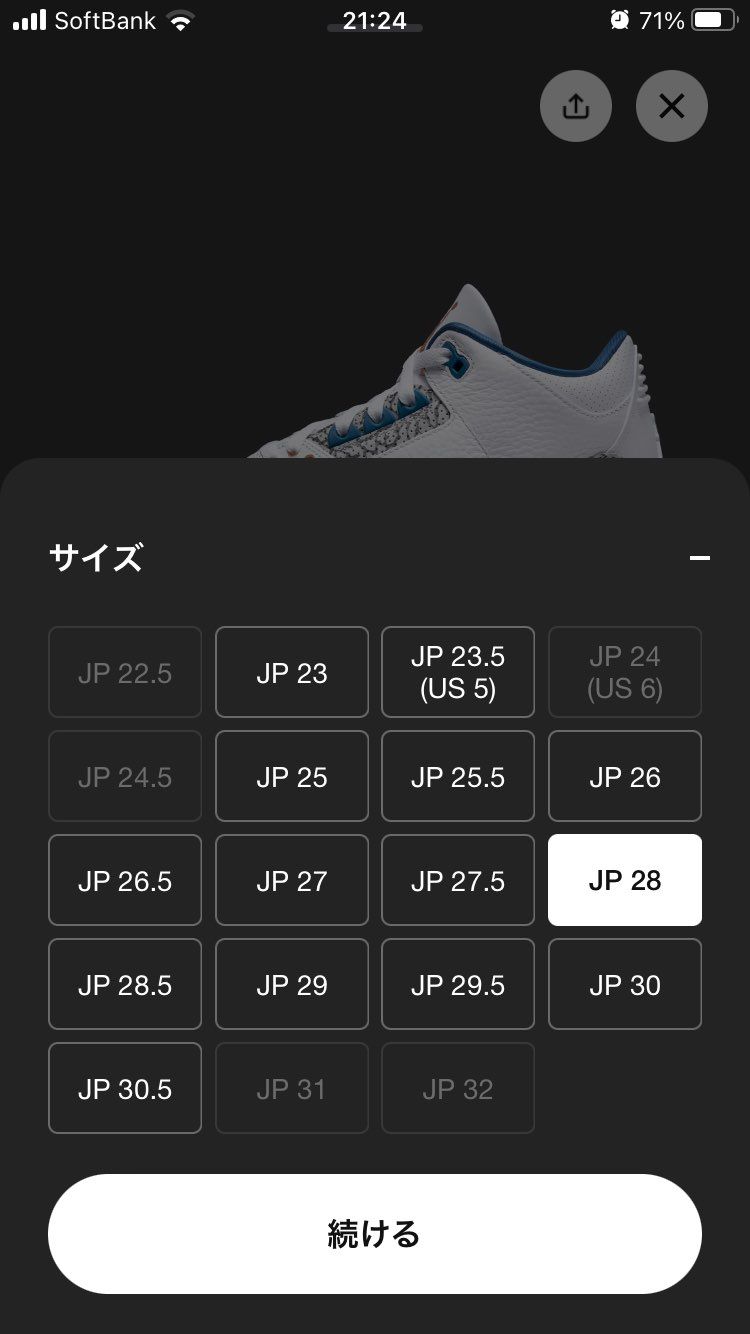Tap the highlighted JP 28 size option
The image size is (750, 1334).
click(x=624, y=880)
